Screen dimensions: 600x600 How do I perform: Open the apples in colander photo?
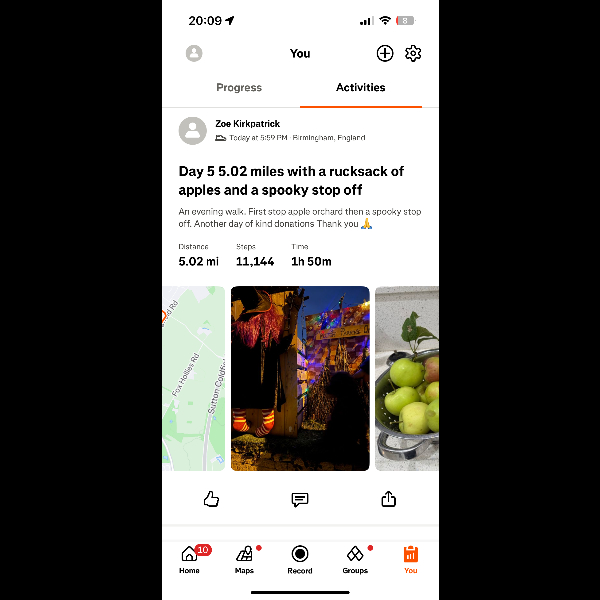point(407,378)
